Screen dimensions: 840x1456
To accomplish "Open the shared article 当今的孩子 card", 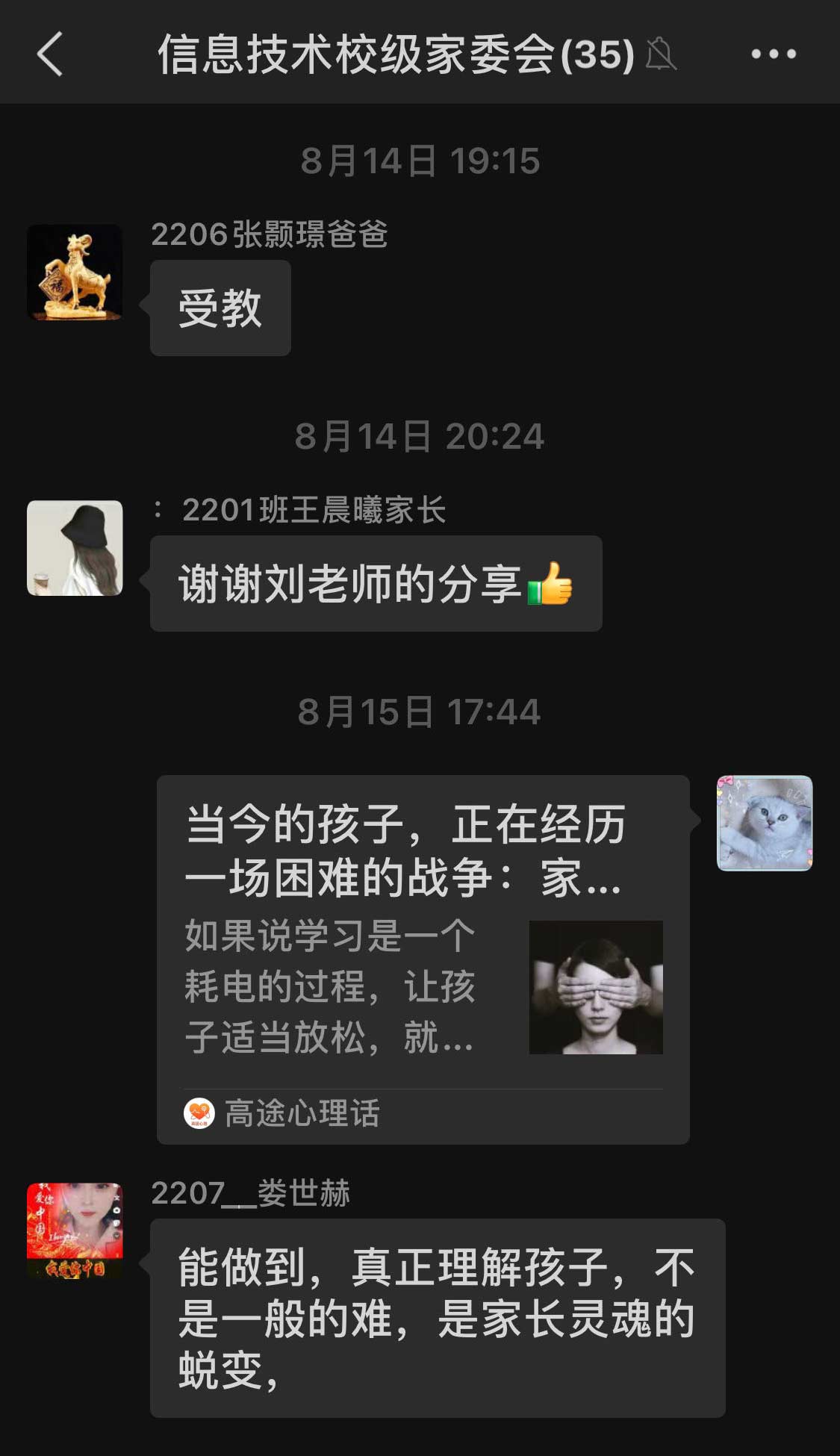I will pyautogui.click(x=423, y=959).
